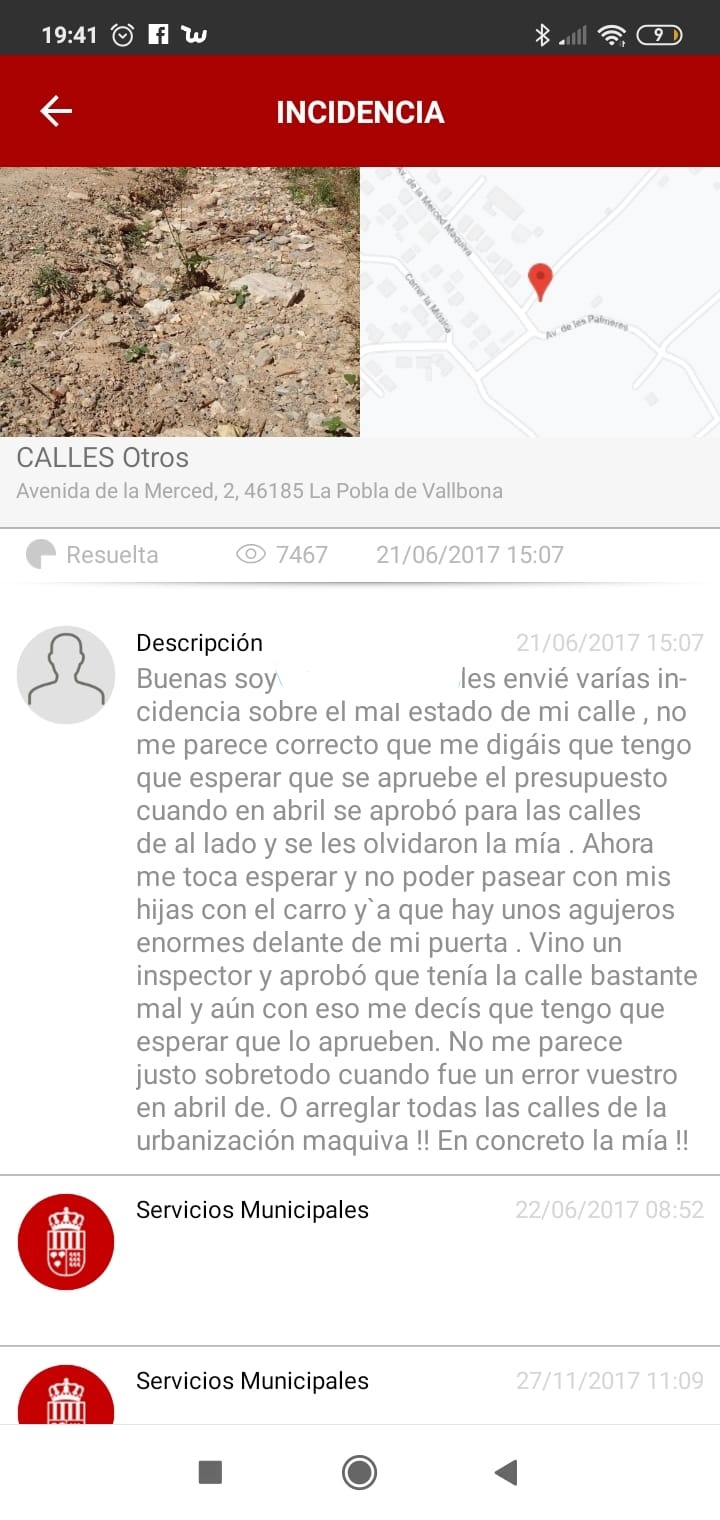Open the incident photo of the street
The height and width of the screenshot is (1520, 720).
coord(180,302)
